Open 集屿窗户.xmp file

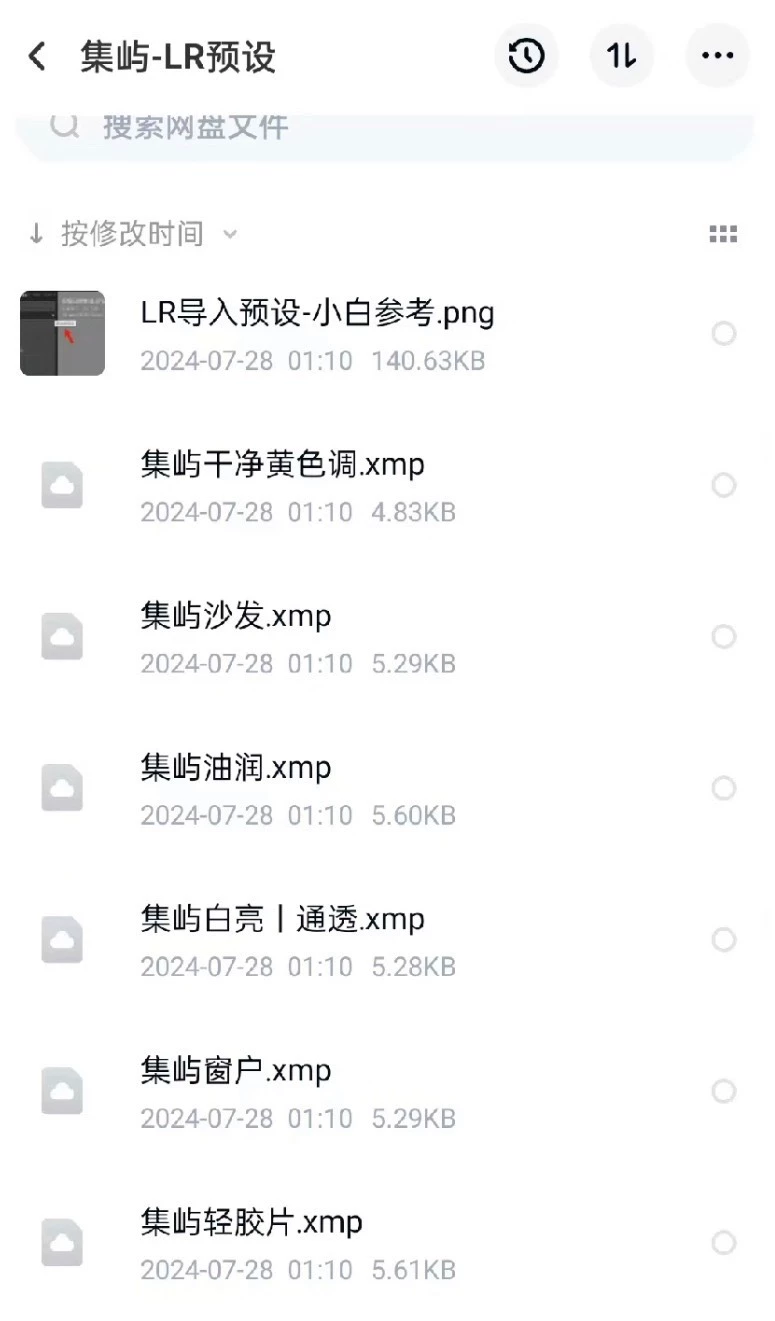pos(236,1072)
